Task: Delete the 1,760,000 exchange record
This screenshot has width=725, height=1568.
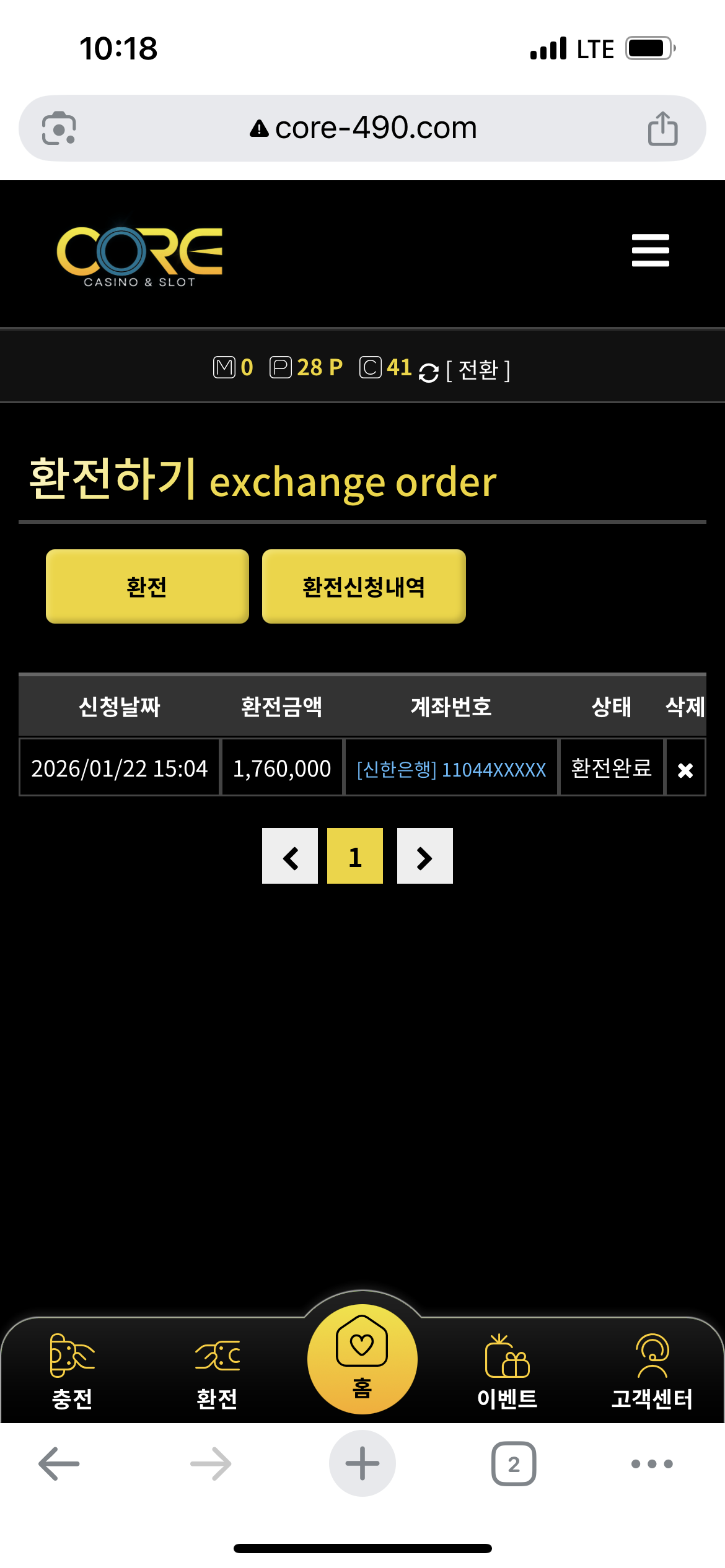Action: pos(685,770)
